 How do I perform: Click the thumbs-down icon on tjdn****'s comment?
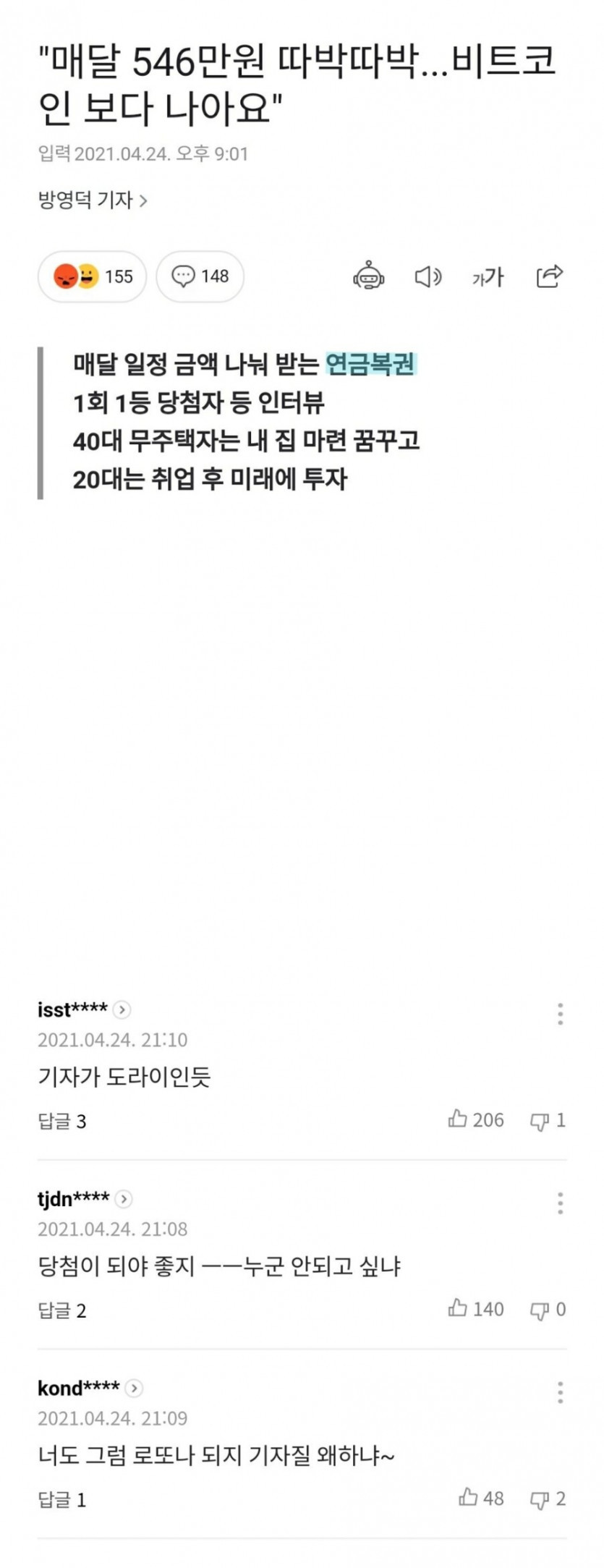pyautogui.click(x=540, y=1310)
